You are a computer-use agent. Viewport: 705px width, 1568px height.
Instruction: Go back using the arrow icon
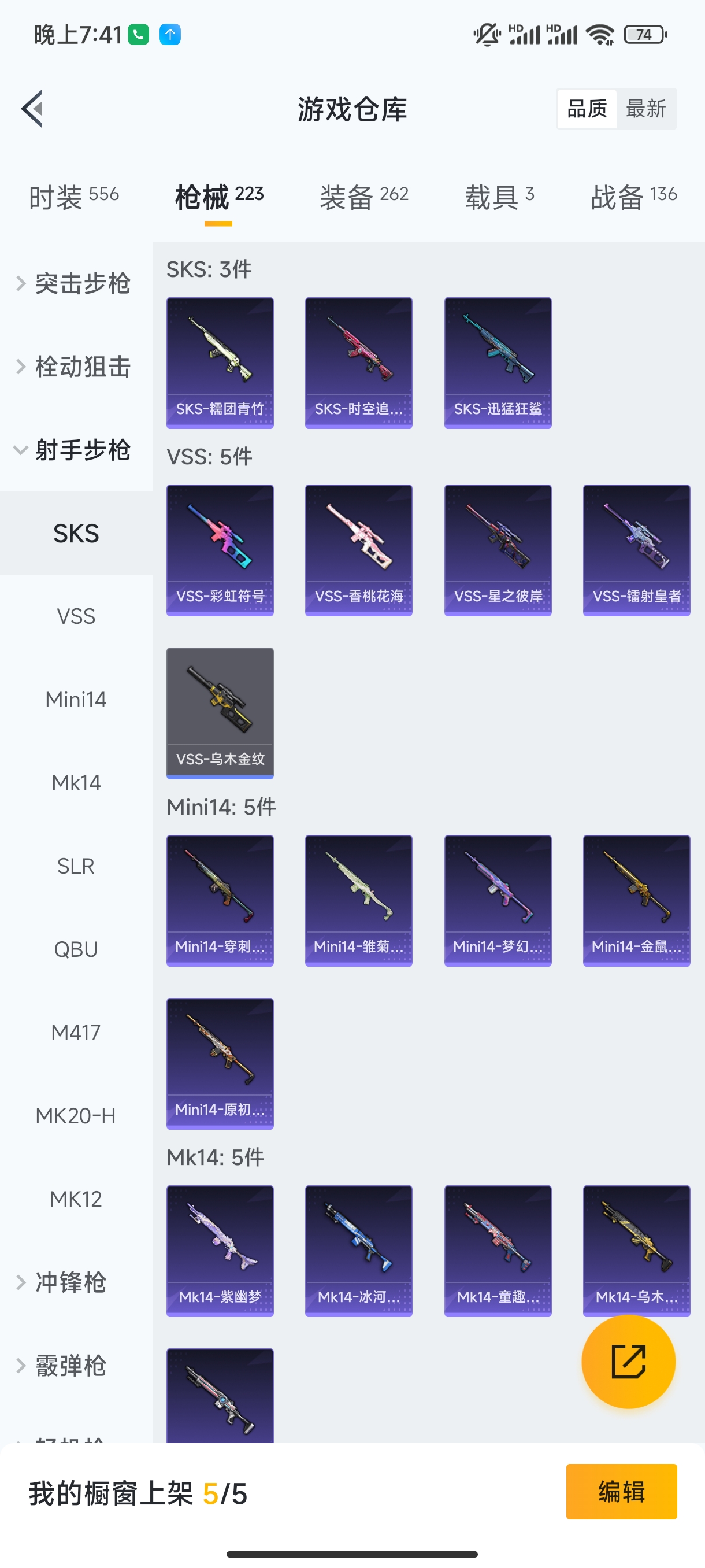32,109
